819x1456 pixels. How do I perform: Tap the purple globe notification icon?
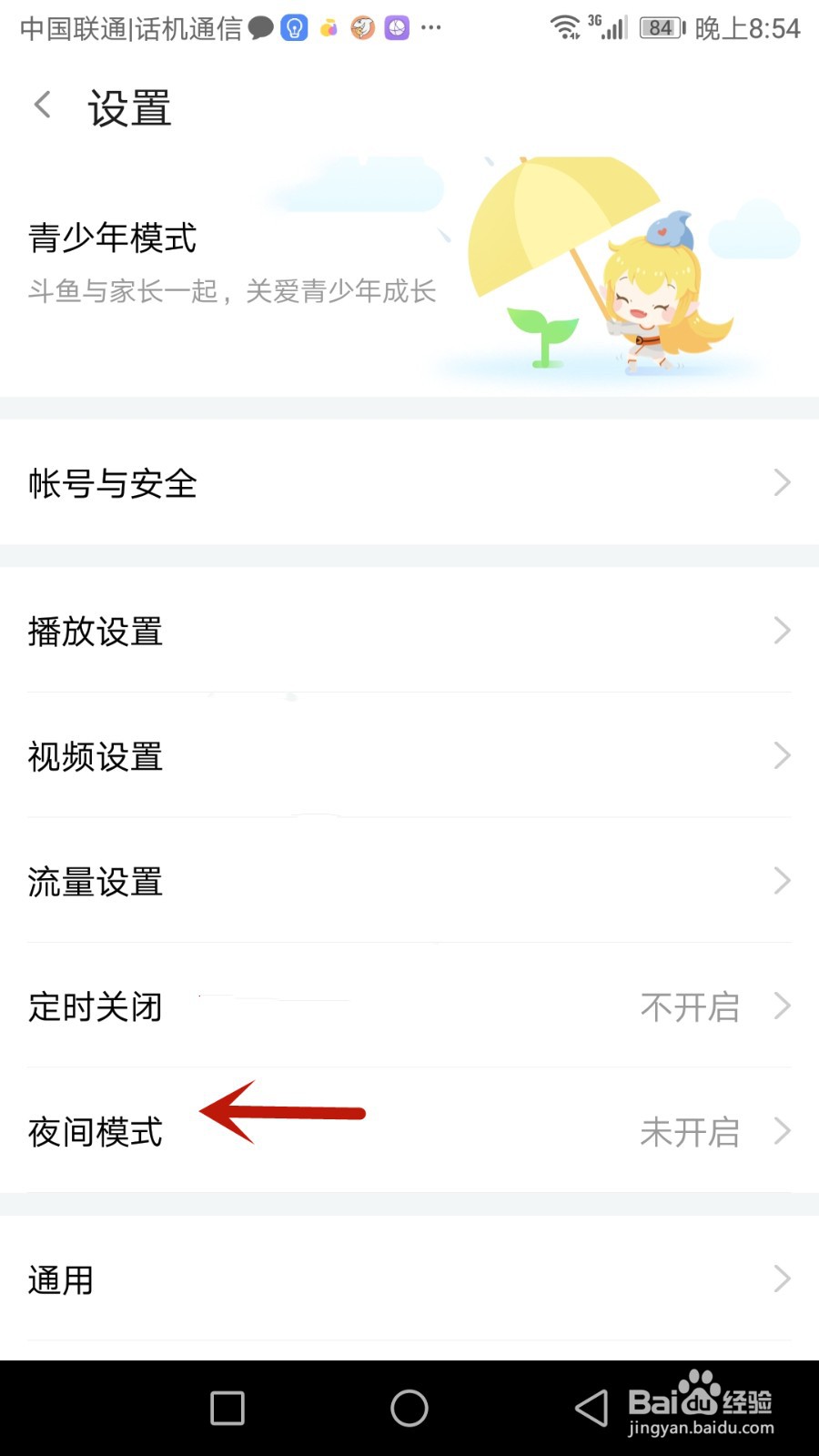[x=395, y=27]
